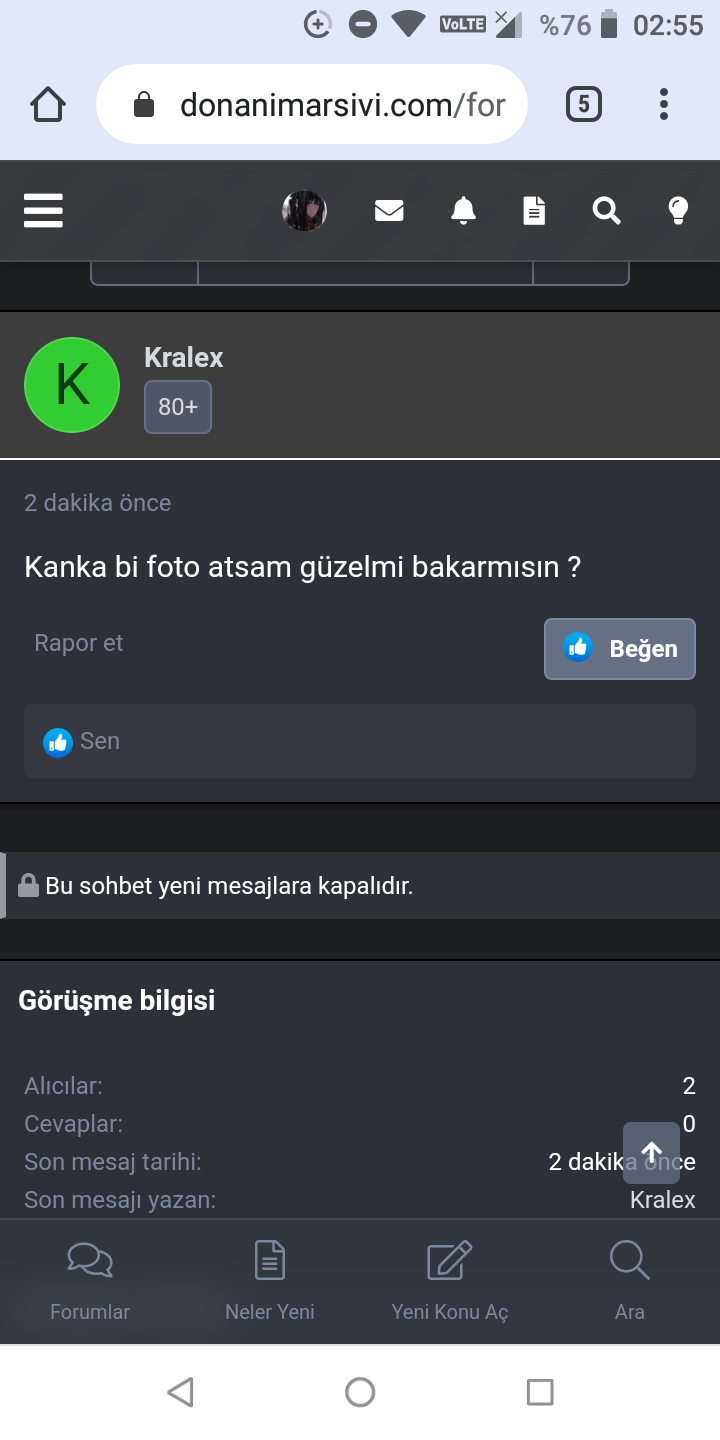
Task: Go back with the system back button
Action: (180, 1392)
